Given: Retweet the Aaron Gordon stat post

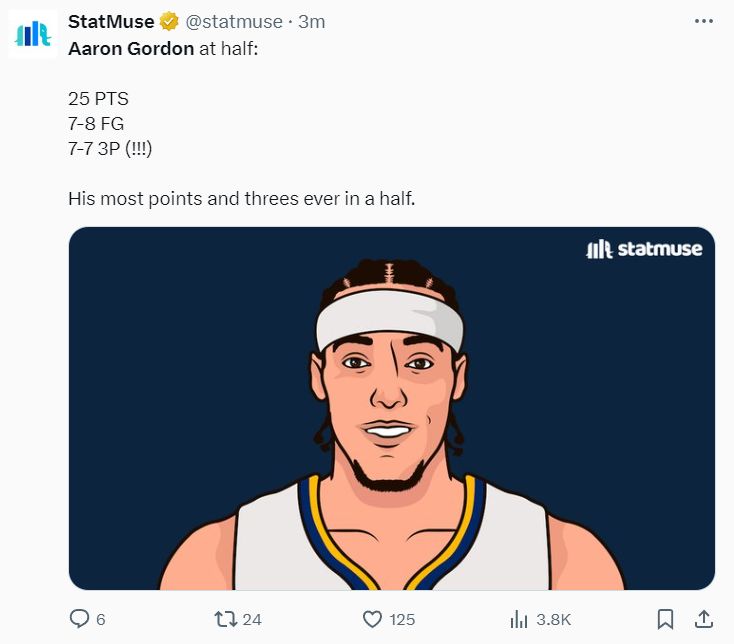Looking at the screenshot, I should pos(226,619).
